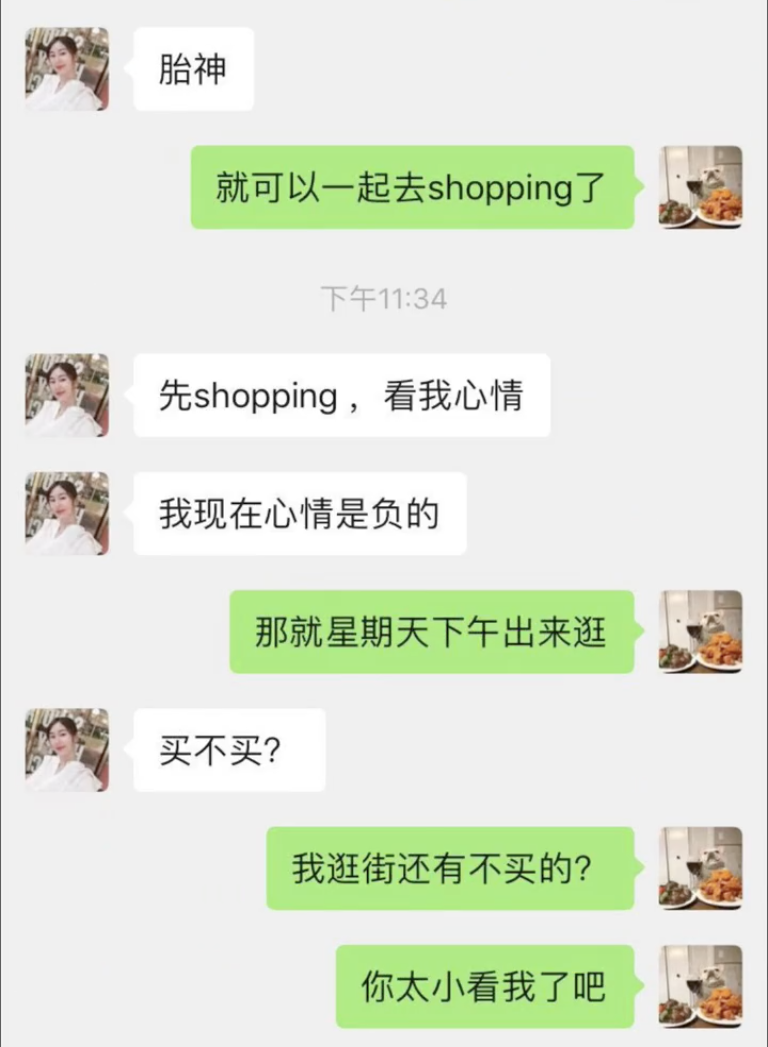Tap own avatar next to 就可以一起去shopping了

700,187
